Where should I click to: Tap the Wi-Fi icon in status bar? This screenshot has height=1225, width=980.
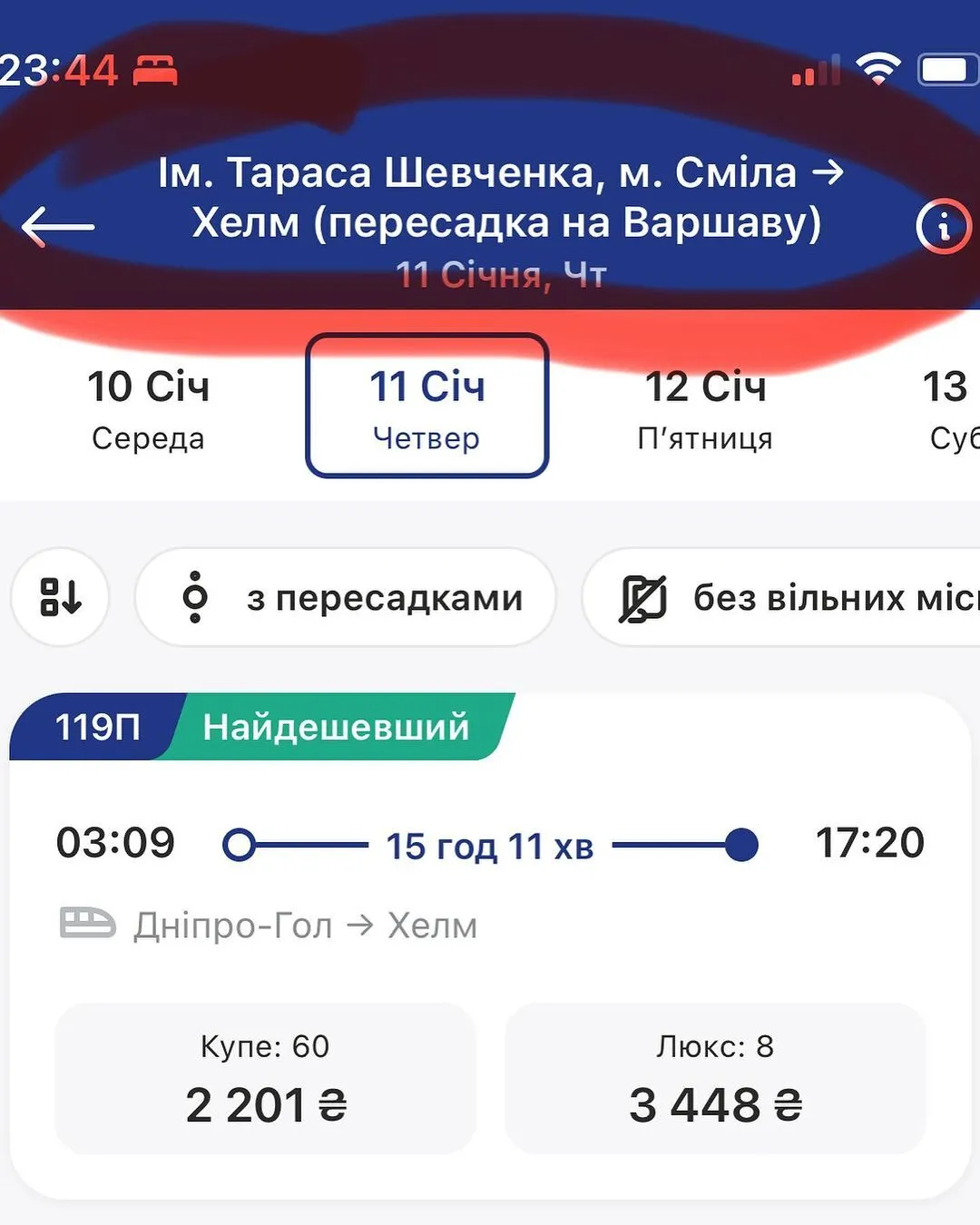877,66
